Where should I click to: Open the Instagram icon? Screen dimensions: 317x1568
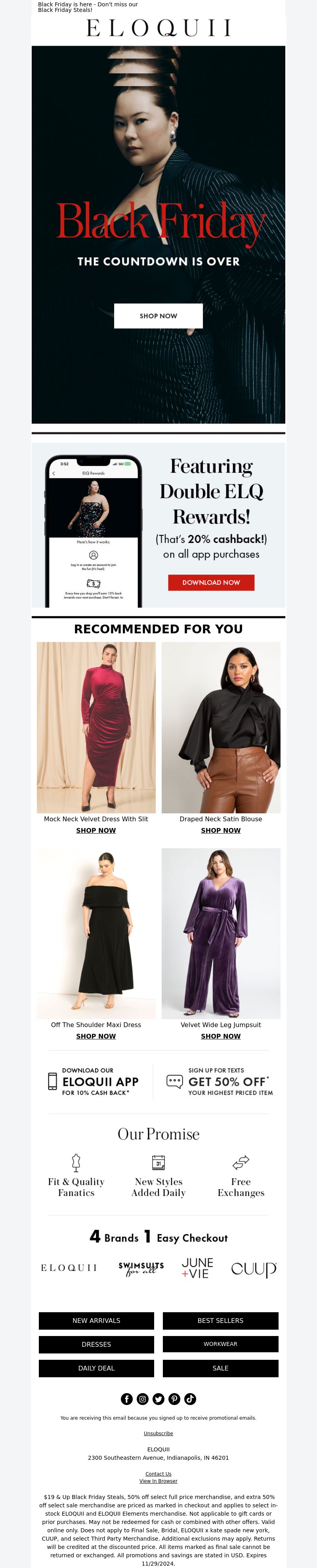142,1399
